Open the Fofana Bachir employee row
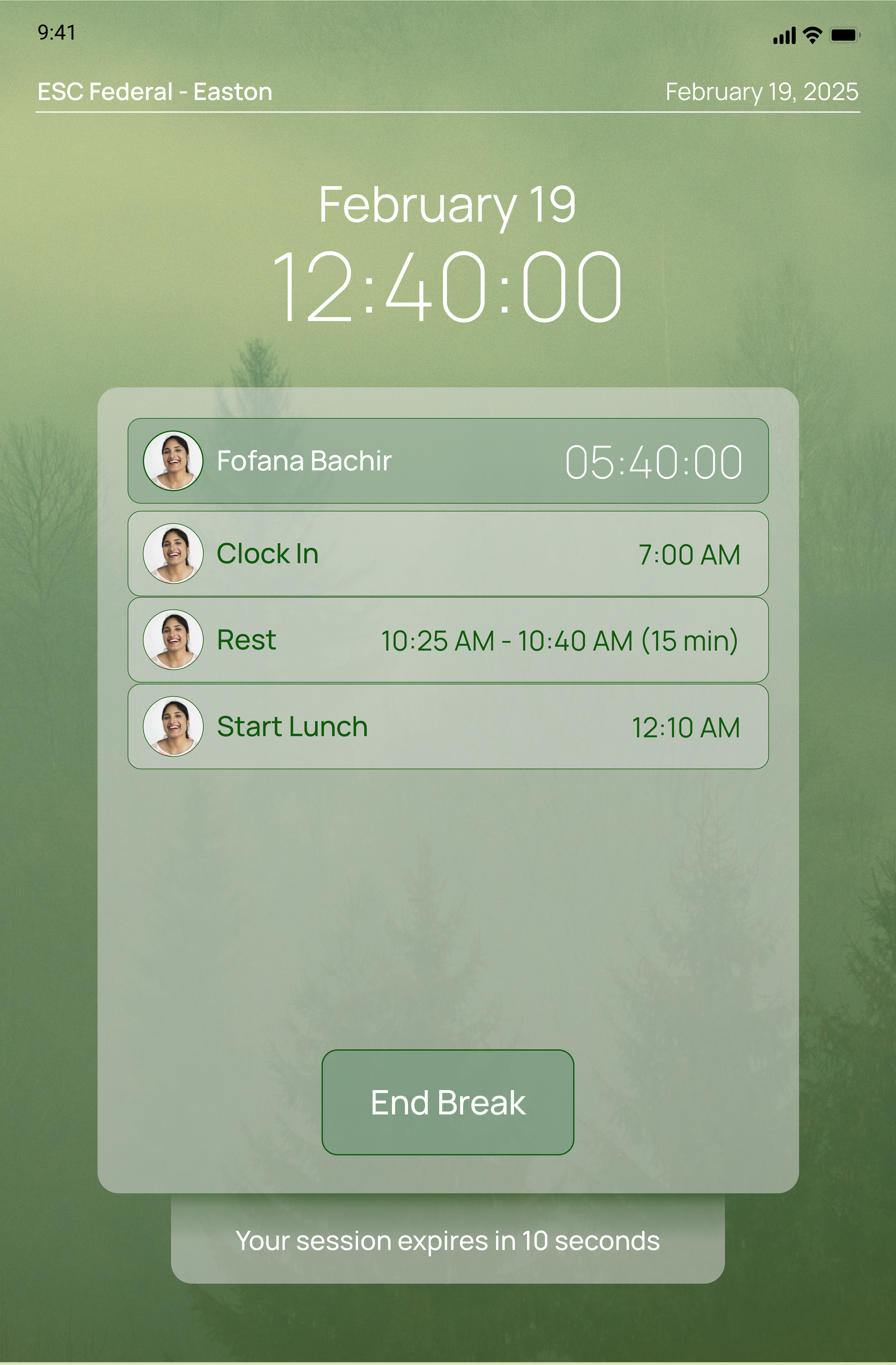The width and height of the screenshot is (896, 1365). tap(448, 461)
